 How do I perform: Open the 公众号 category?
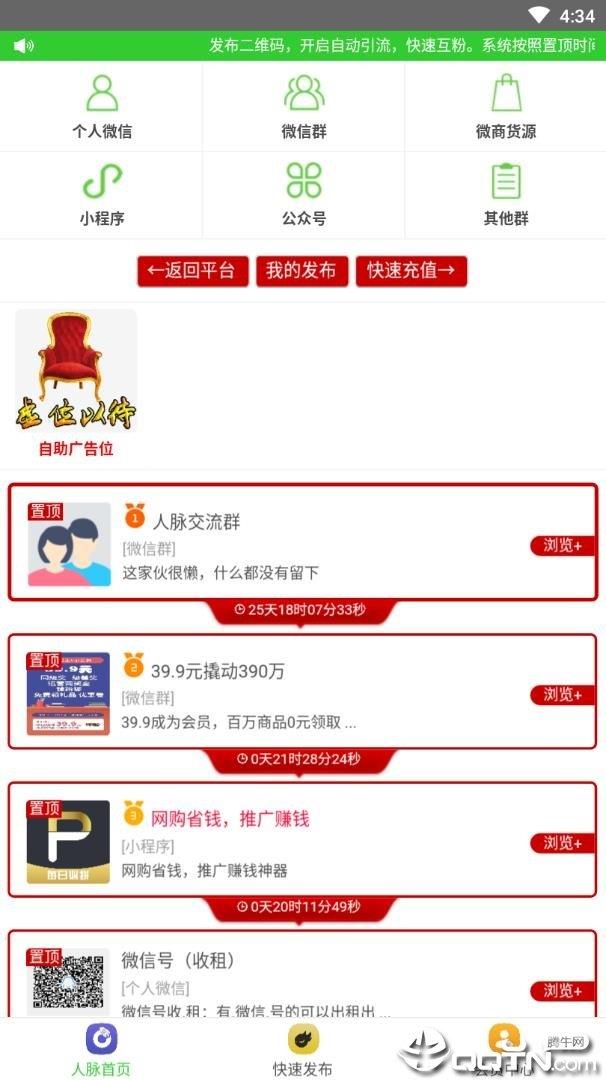coord(303,195)
